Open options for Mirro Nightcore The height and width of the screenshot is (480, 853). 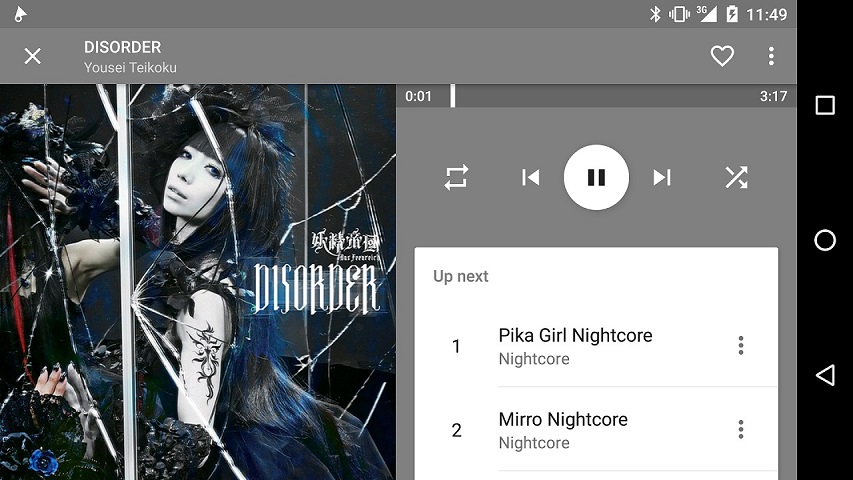pos(741,430)
